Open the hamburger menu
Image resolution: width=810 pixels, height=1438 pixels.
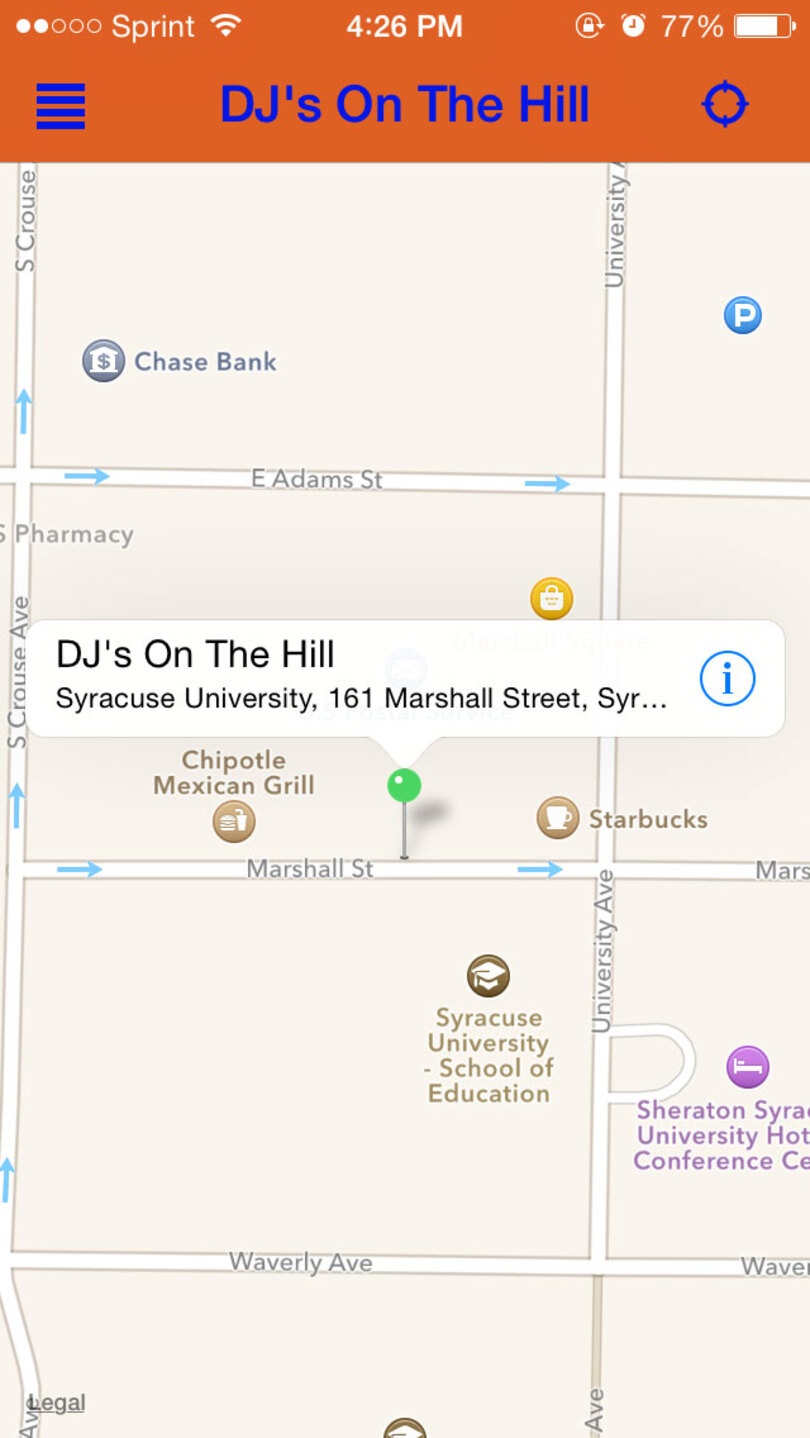[x=61, y=106]
